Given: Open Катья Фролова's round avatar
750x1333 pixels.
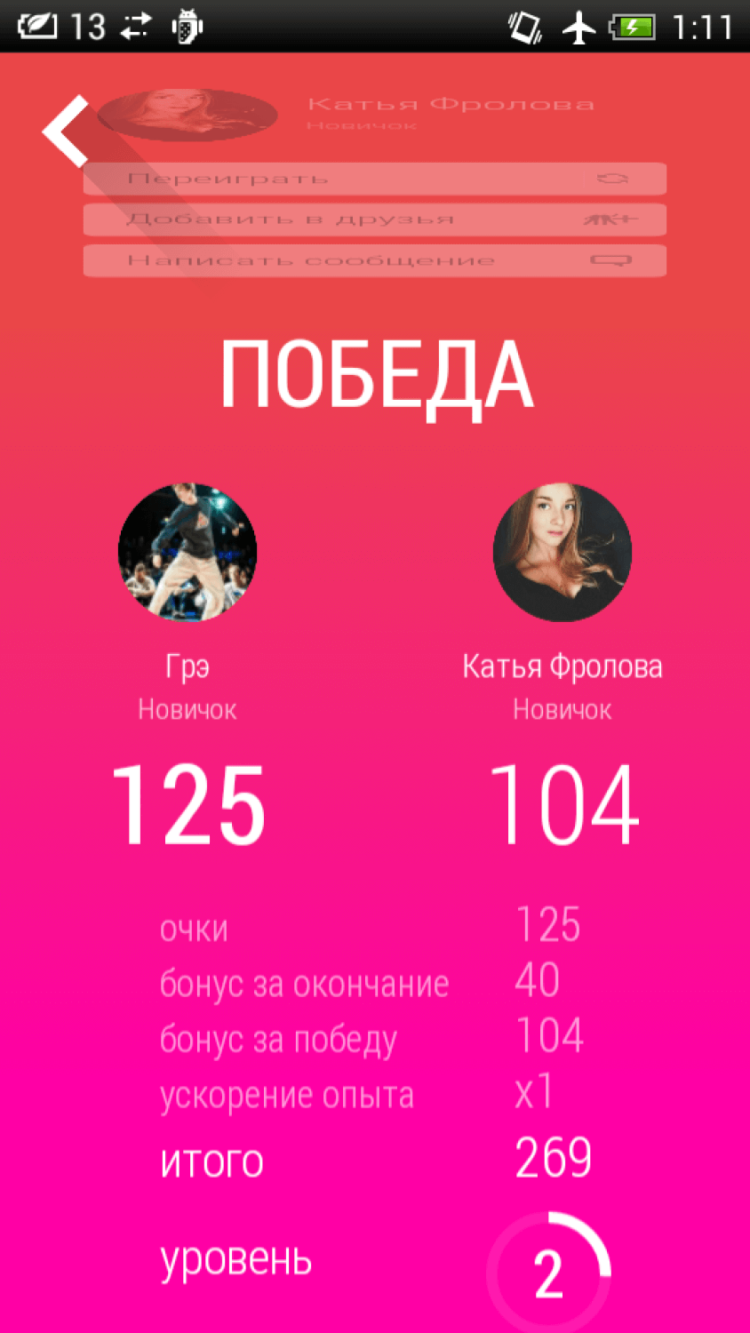Looking at the screenshot, I should click(562, 553).
